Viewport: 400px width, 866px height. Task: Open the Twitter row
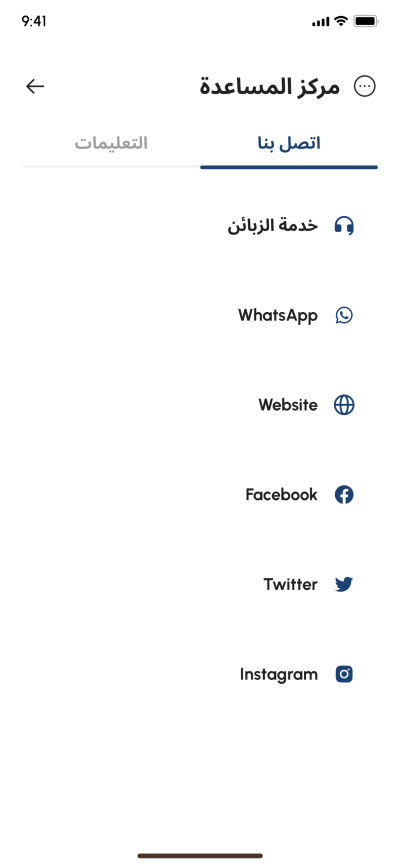pyautogui.click(x=200, y=584)
